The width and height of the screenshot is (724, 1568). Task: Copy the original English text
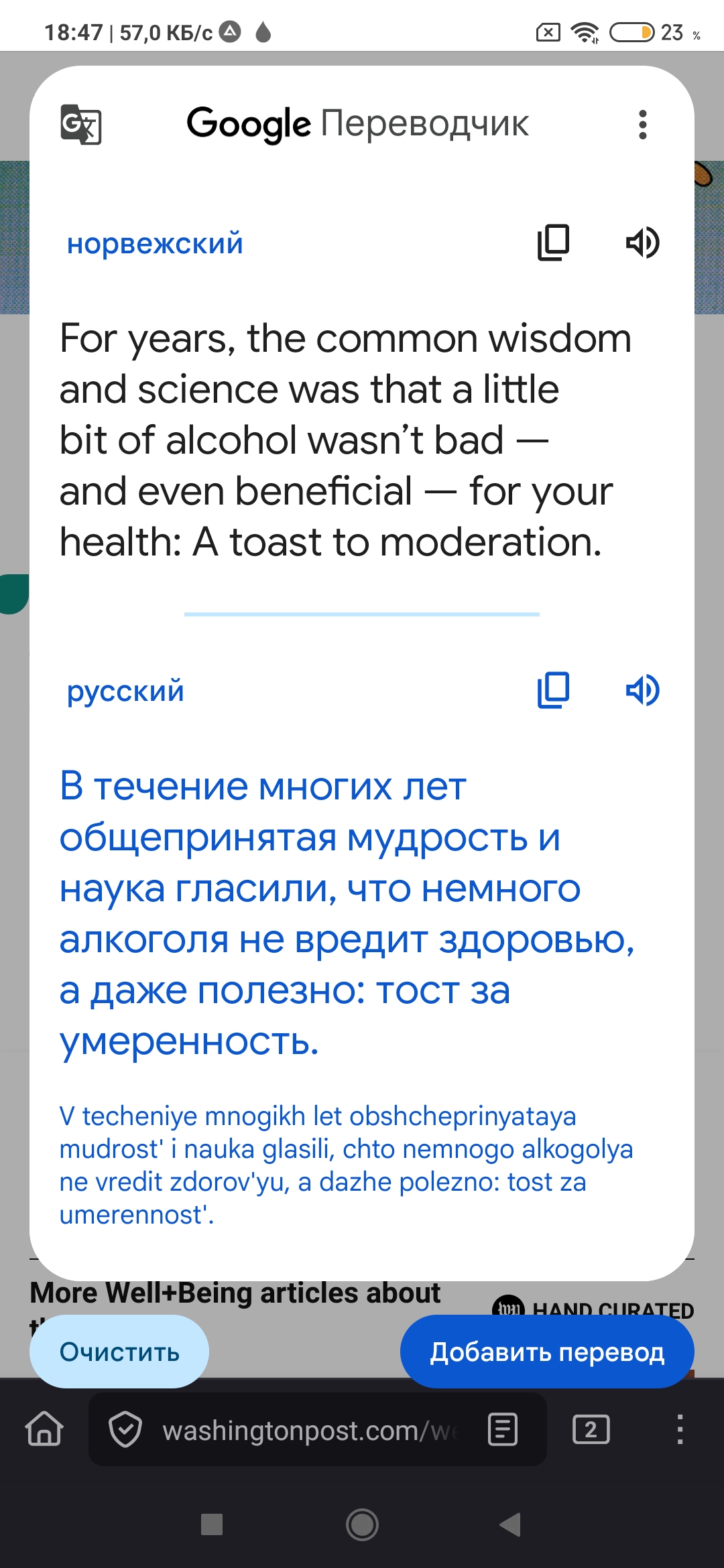[553, 243]
